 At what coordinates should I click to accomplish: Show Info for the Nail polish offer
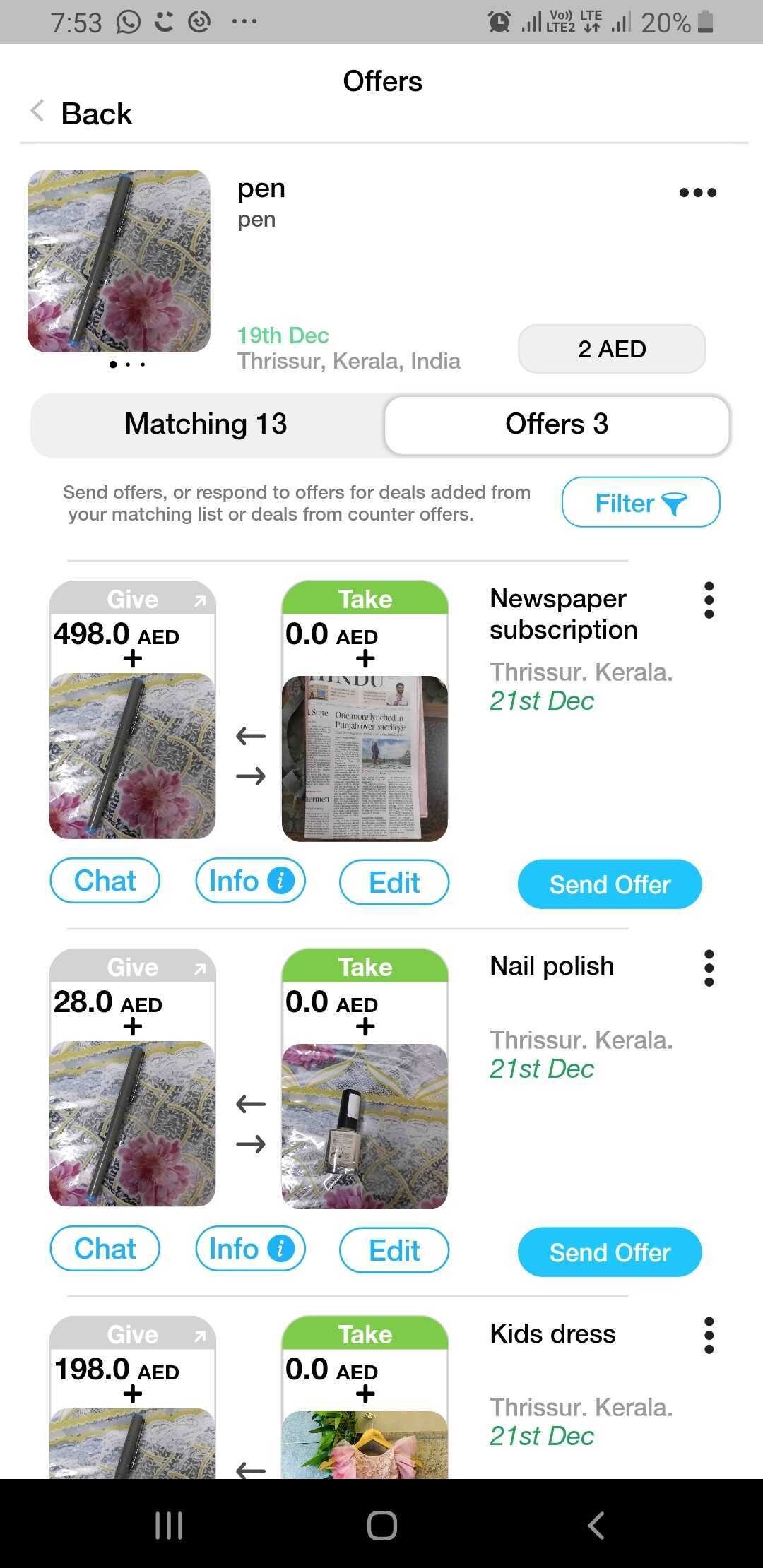pyautogui.click(x=250, y=1249)
